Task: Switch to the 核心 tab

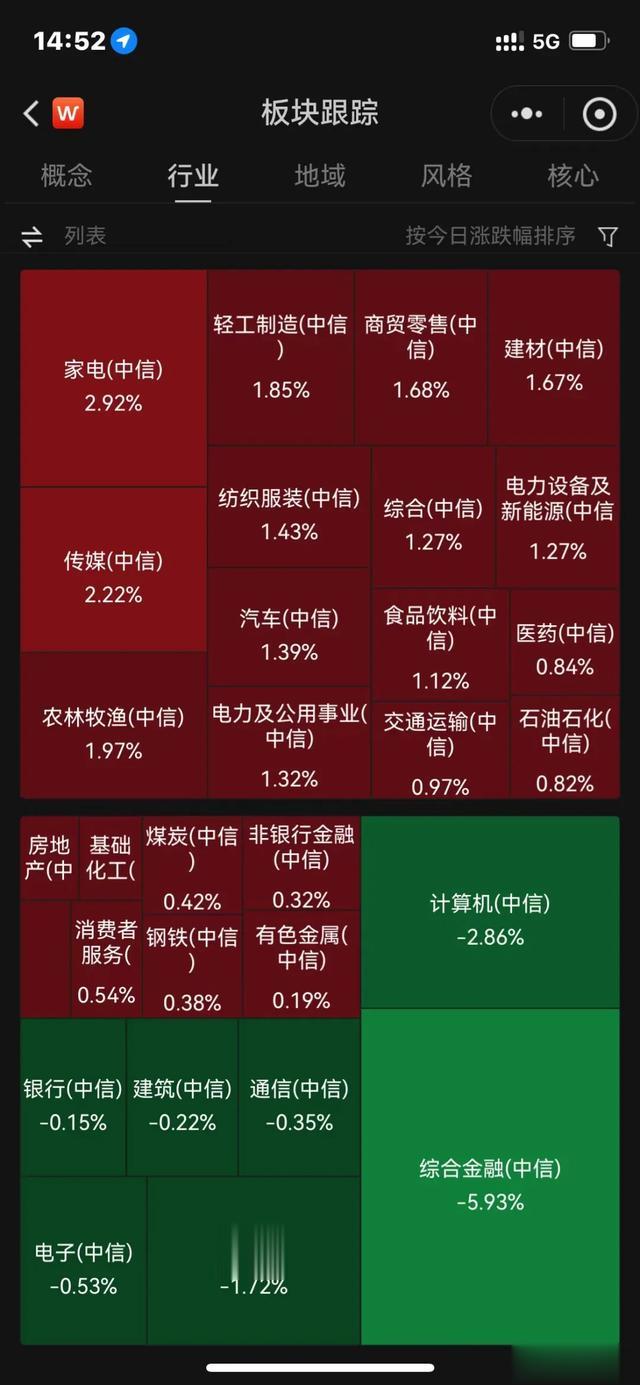Action: pos(573,176)
